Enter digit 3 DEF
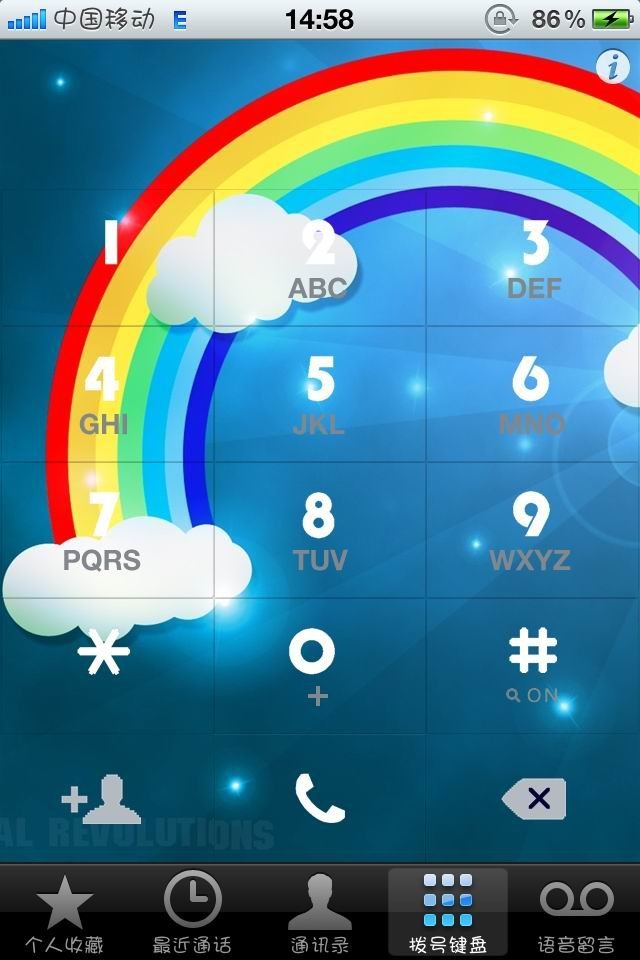The width and height of the screenshot is (640, 960). tap(533, 258)
